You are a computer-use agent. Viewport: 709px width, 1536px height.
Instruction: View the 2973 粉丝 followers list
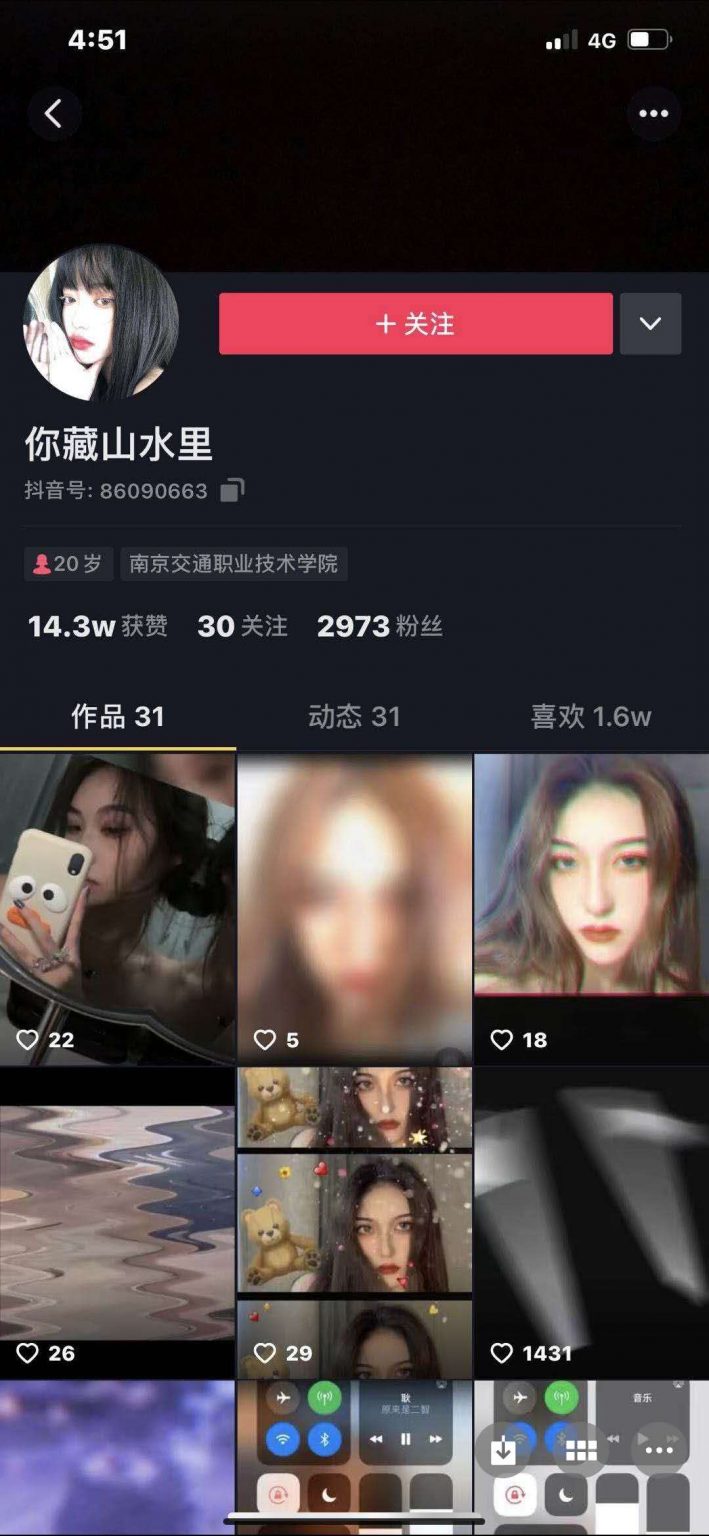pos(379,627)
